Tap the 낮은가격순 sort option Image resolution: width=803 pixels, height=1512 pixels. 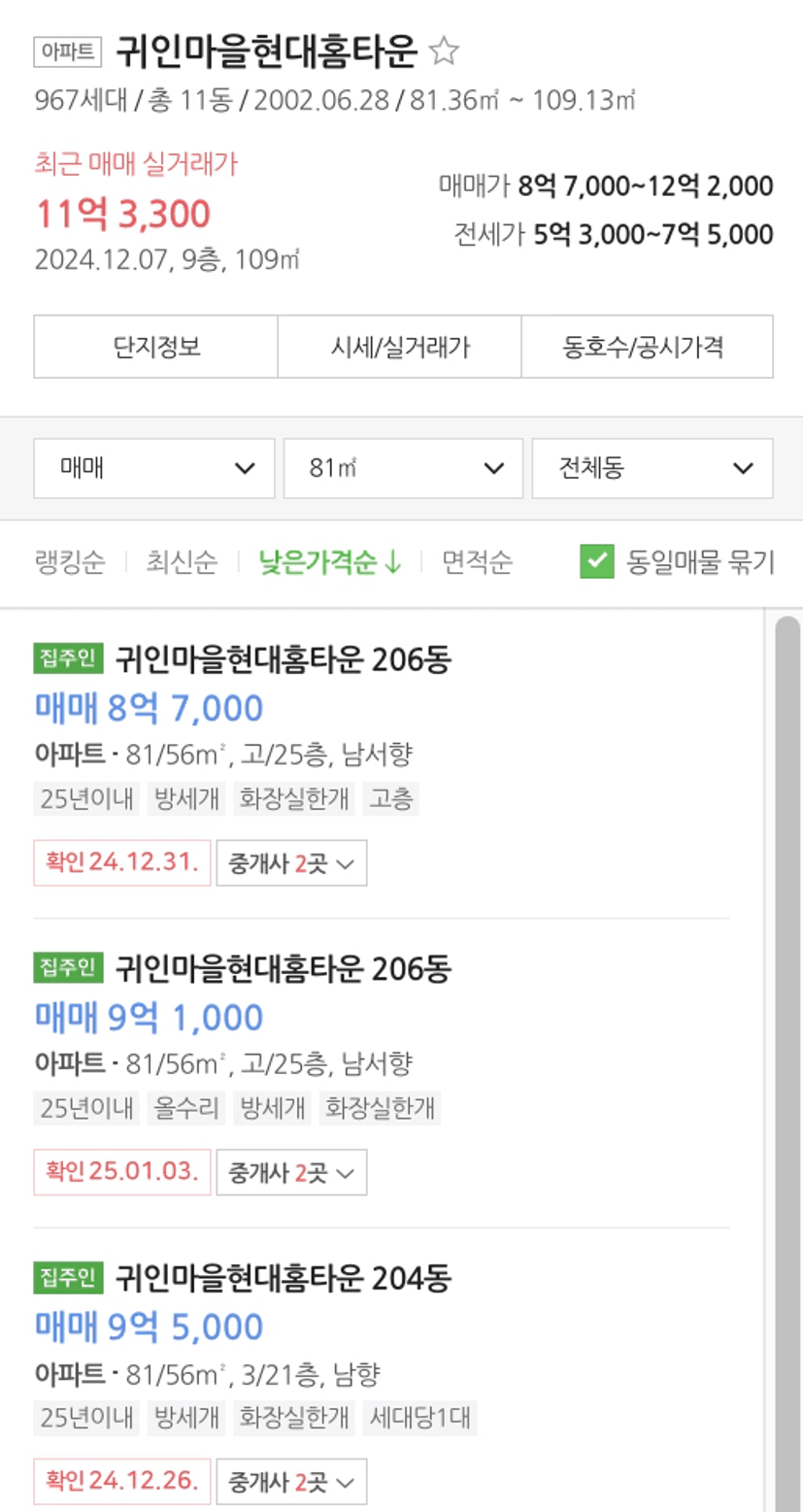pyautogui.click(x=330, y=561)
